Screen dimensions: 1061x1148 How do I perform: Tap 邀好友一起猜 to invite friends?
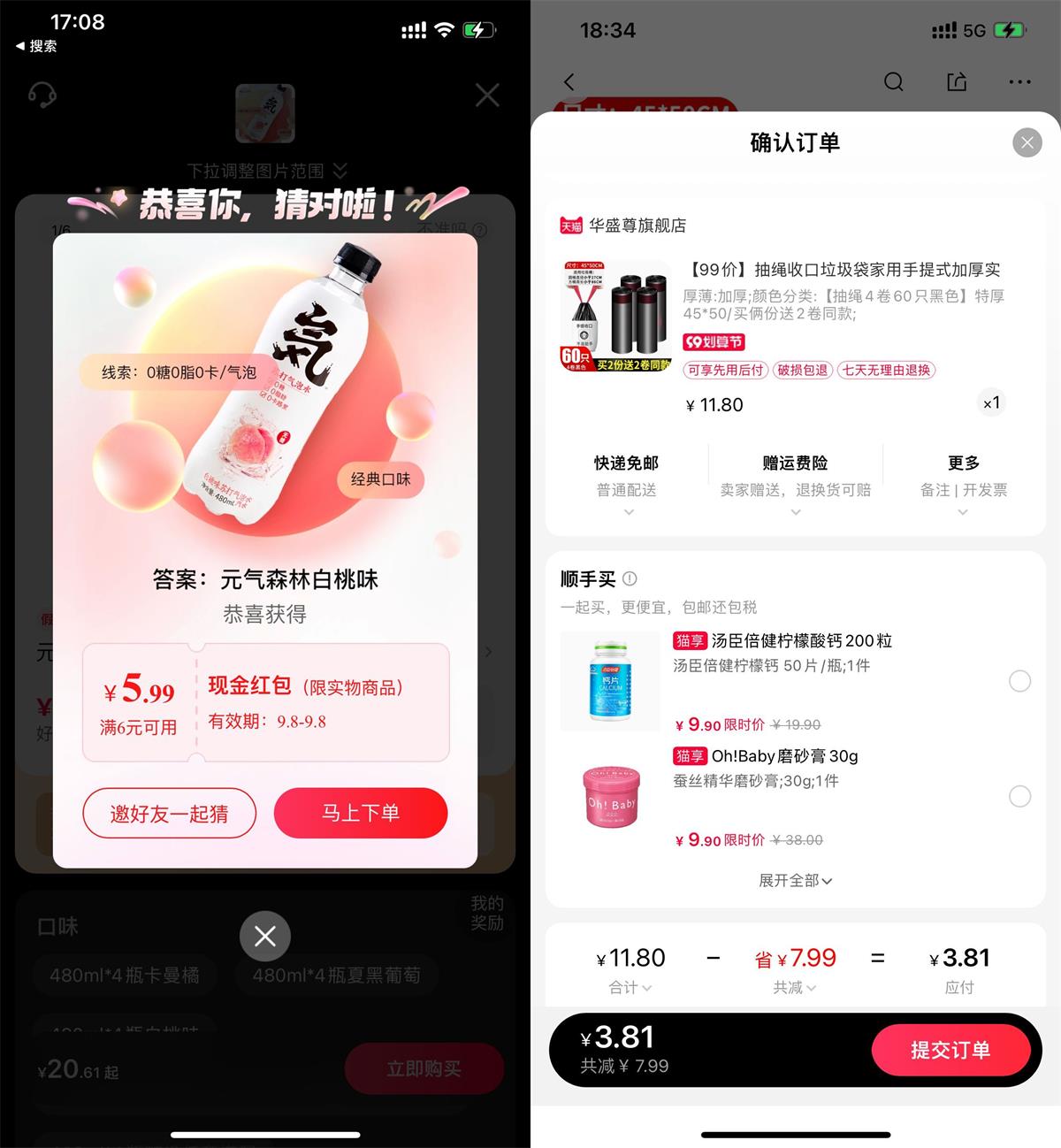[x=169, y=813]
